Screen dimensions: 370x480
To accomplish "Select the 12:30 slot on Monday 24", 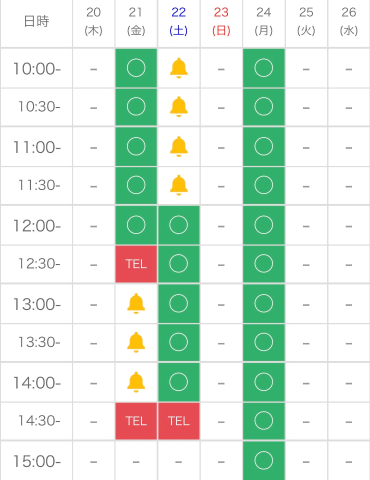I will (x=264, y=264).
